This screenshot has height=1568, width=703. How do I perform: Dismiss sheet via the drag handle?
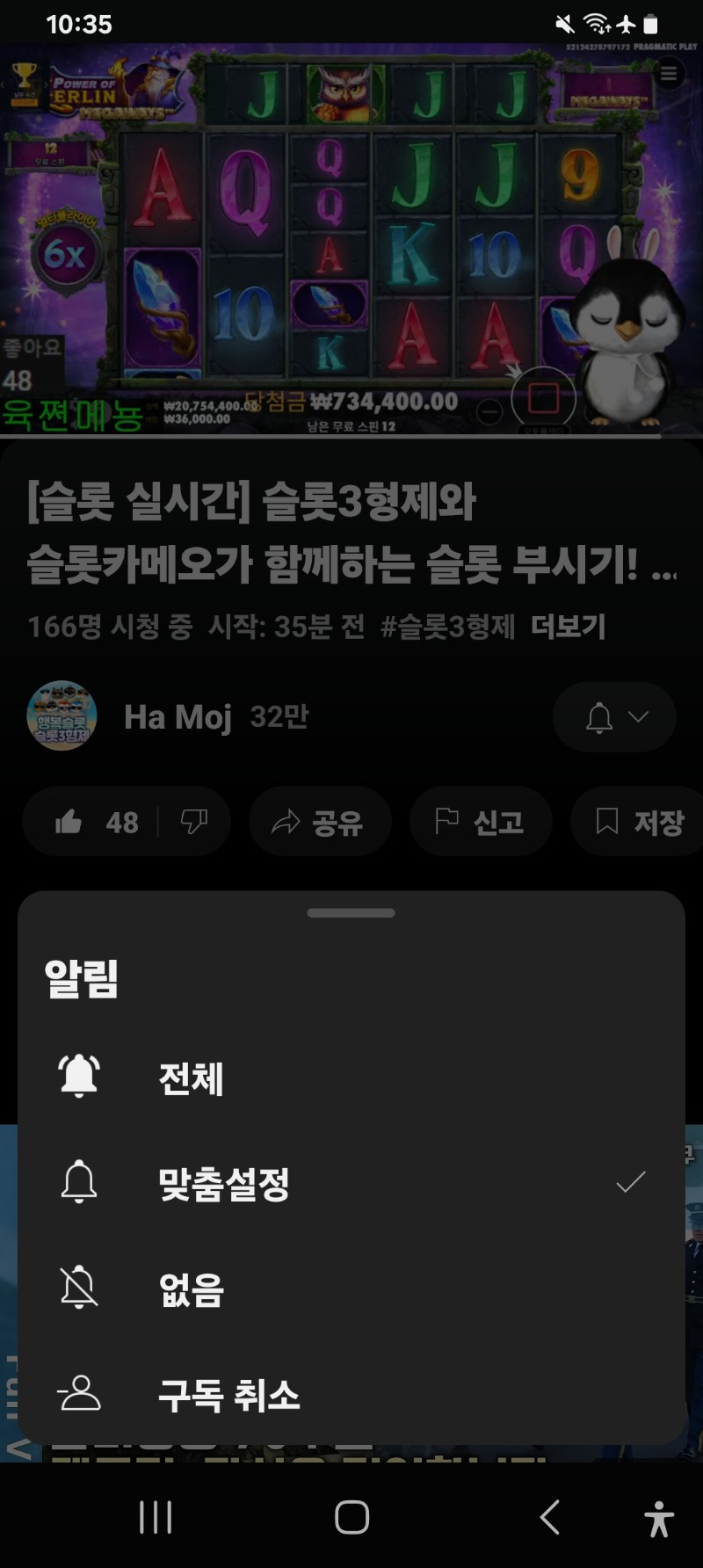(351, 913)
